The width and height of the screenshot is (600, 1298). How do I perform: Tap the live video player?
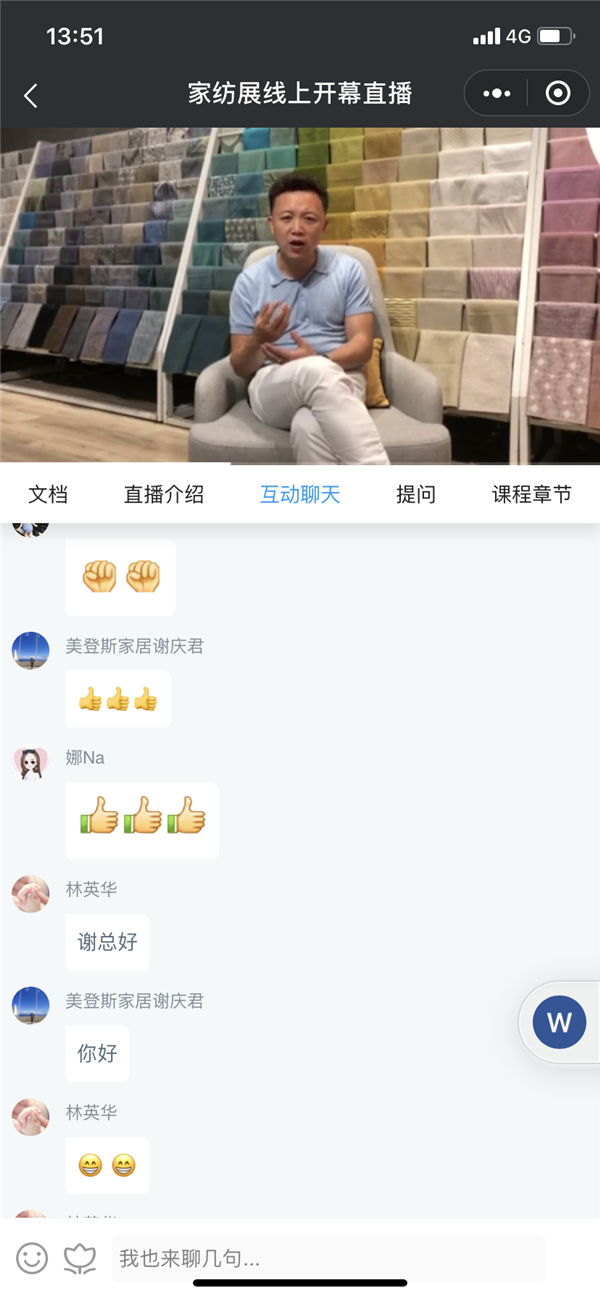pos(300,296)
